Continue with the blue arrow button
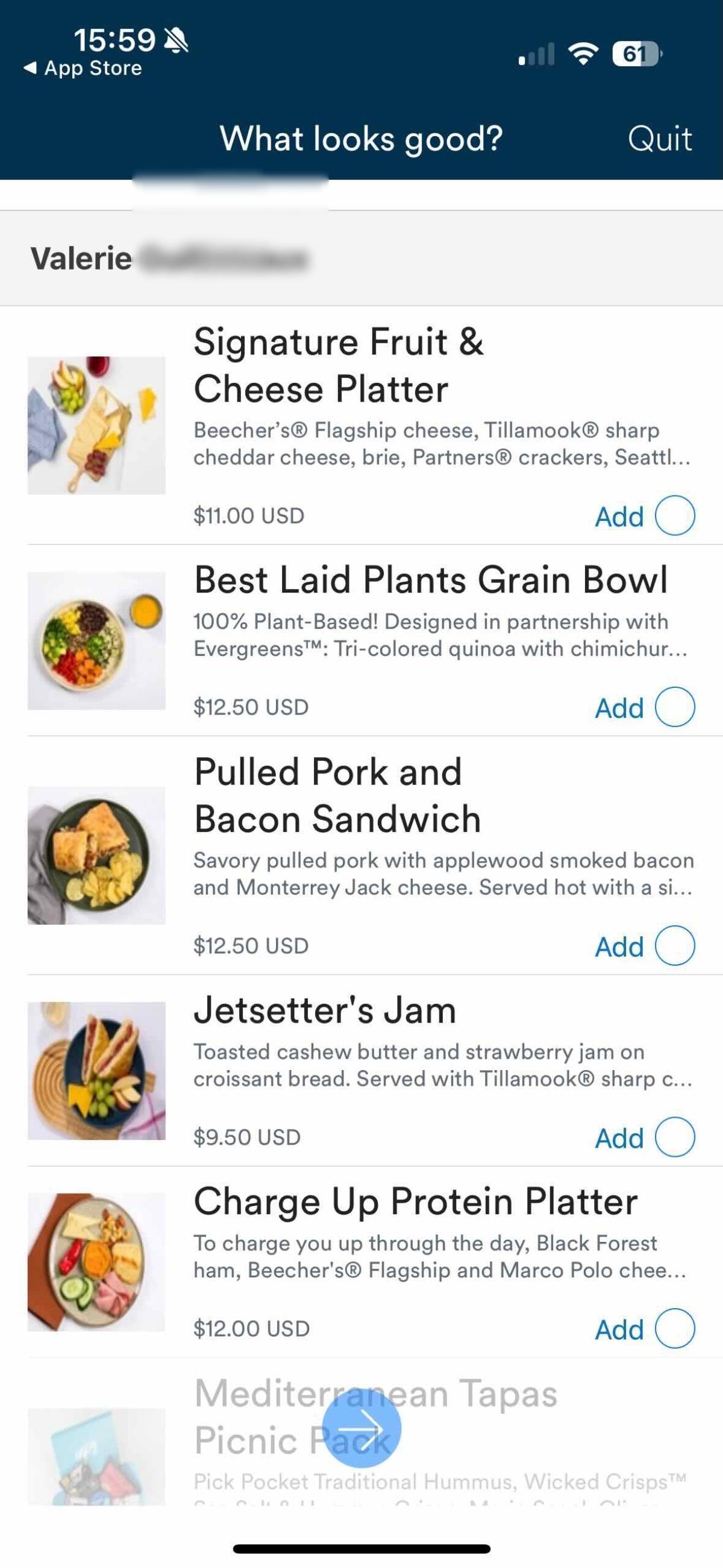 (x=361, y=1429)
